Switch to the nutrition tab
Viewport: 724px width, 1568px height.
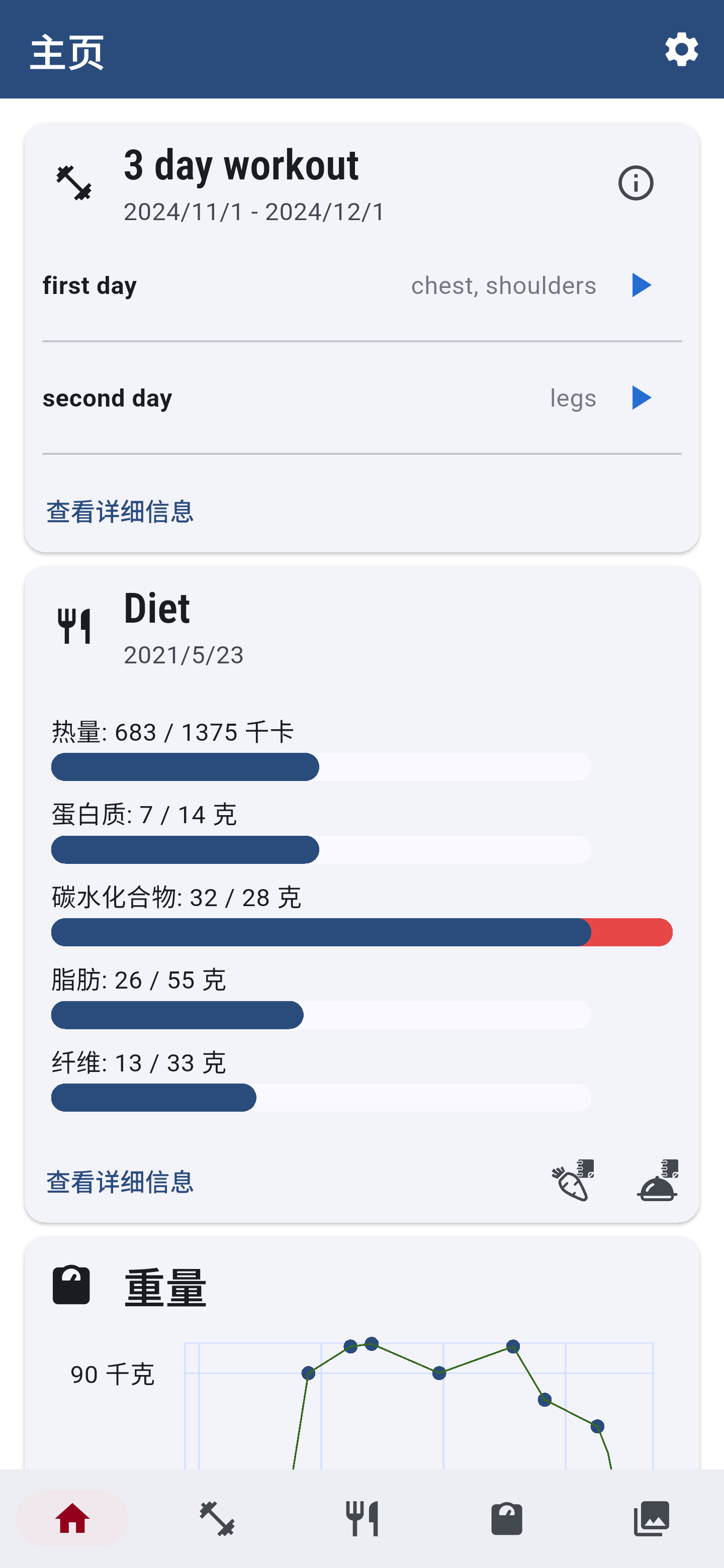point(363,1518)
